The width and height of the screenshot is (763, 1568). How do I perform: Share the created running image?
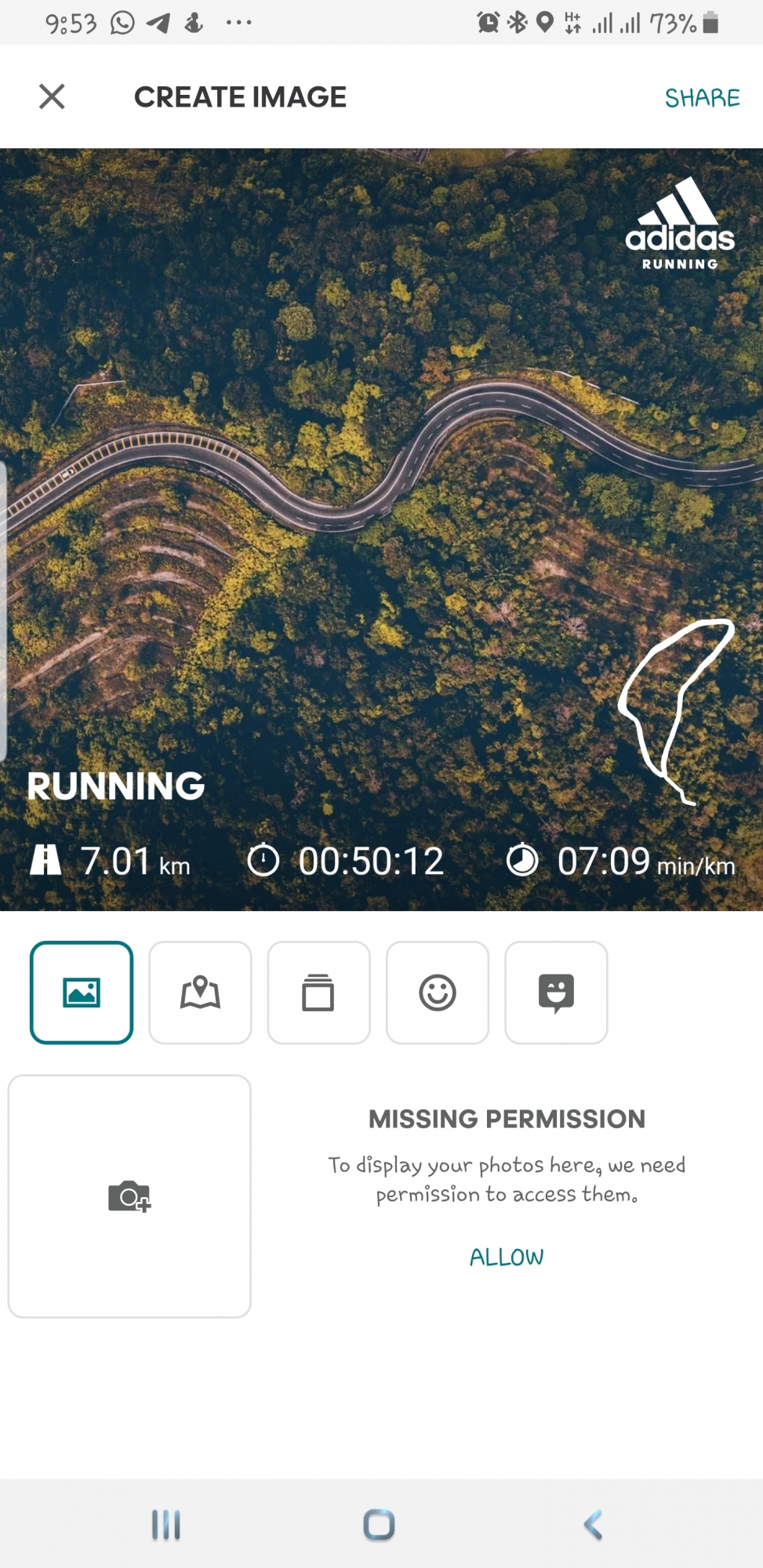(x=702, y=98)
